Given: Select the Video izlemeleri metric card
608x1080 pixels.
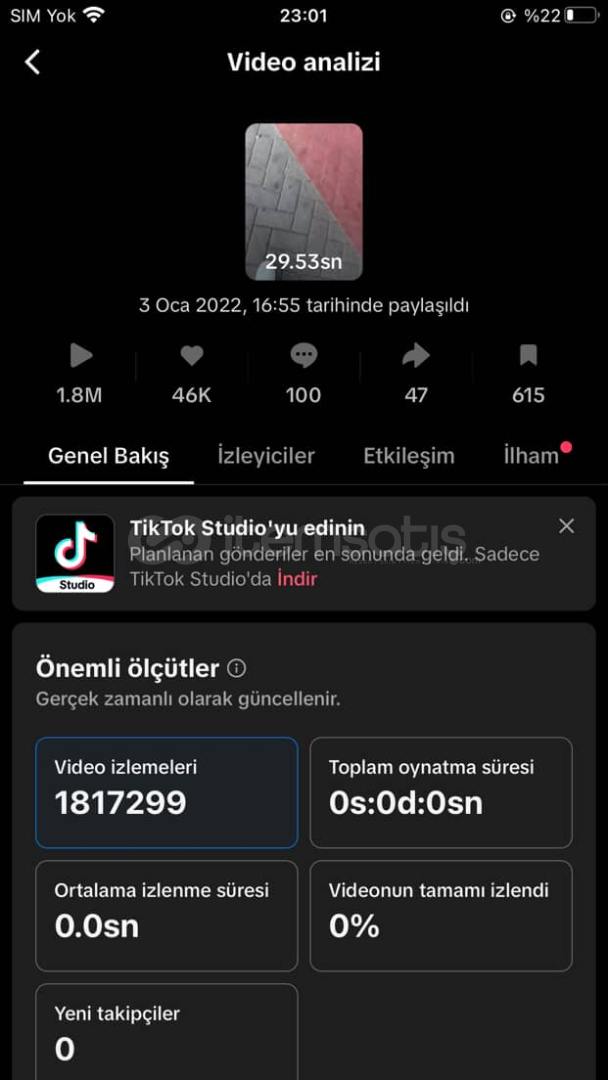Looking at the screenshot, I should tap(167, 792).
